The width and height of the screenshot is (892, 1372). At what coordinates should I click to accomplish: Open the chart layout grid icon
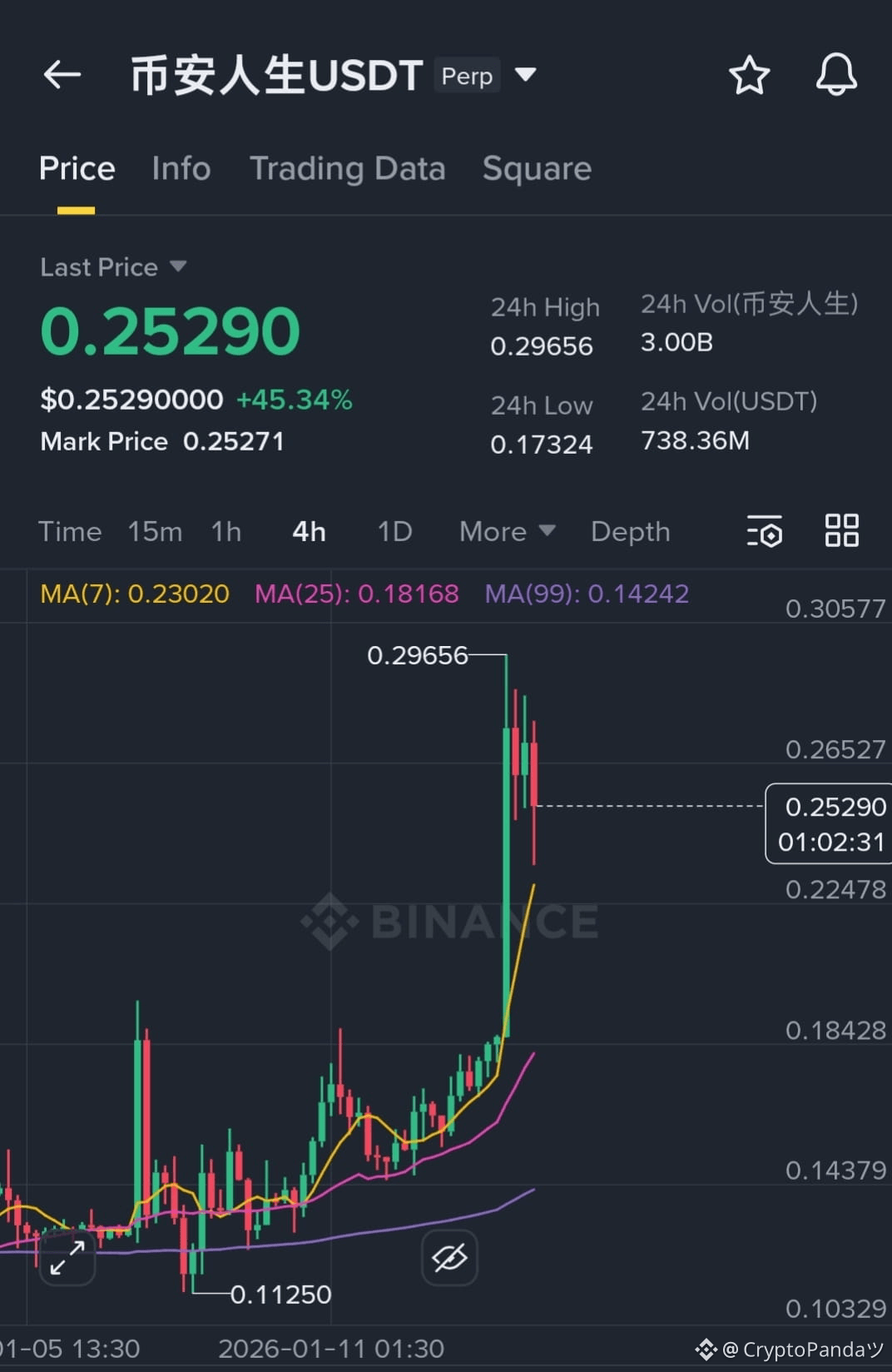coord(841,530)
